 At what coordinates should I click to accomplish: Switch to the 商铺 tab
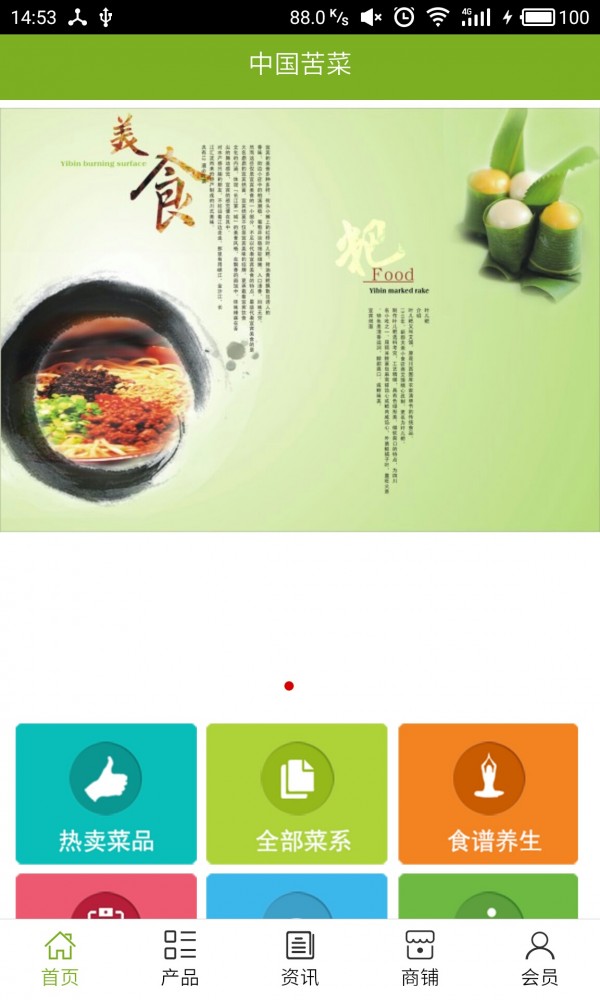420,958
